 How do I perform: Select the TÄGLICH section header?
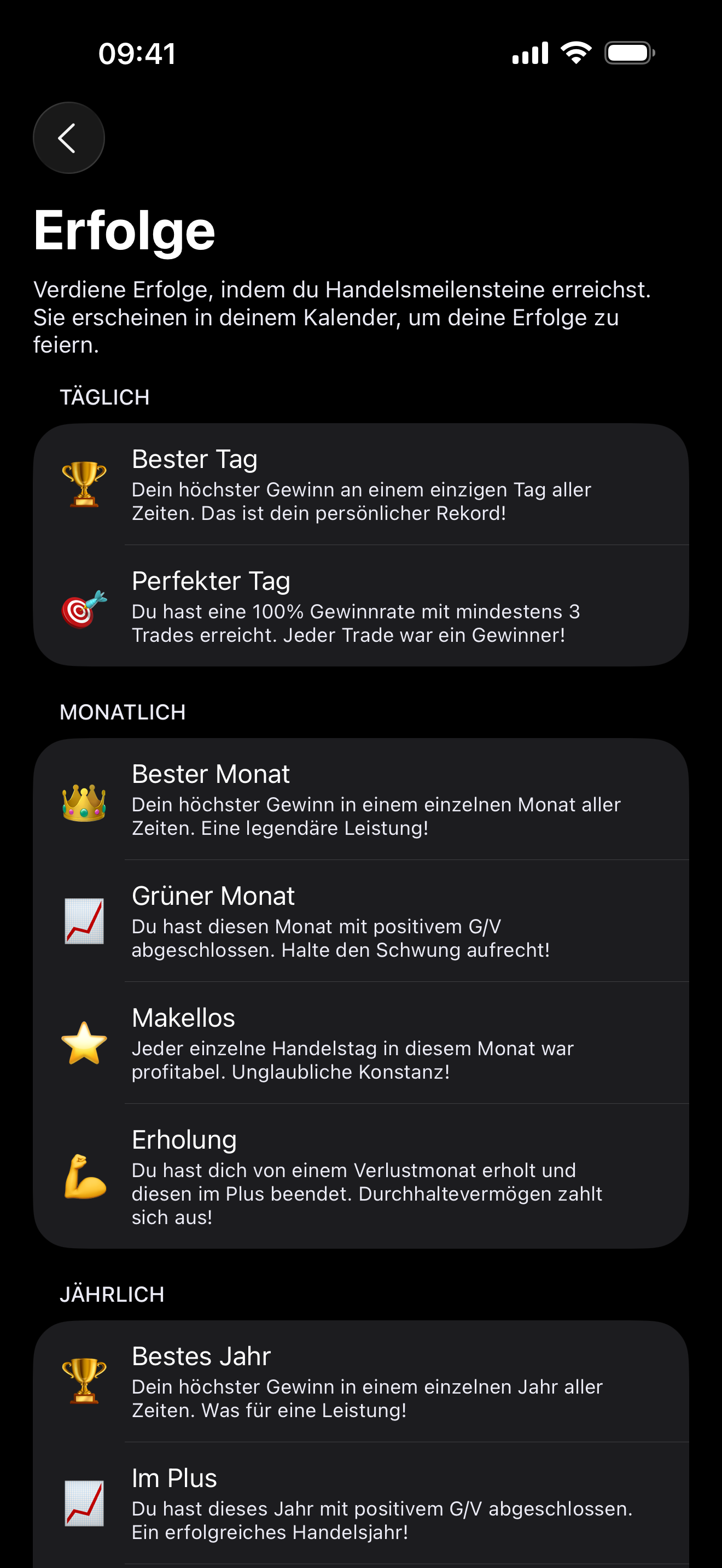[x=104, y=397]
